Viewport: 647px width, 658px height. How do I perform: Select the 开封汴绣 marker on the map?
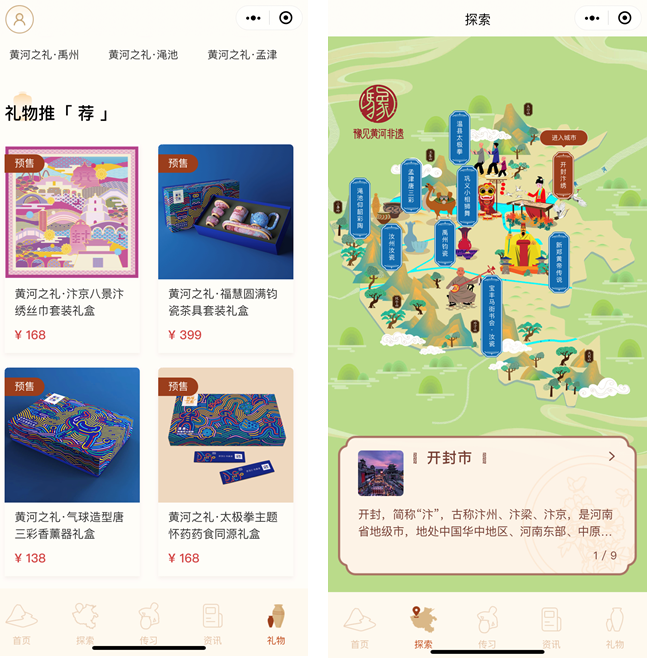(563, 177)
